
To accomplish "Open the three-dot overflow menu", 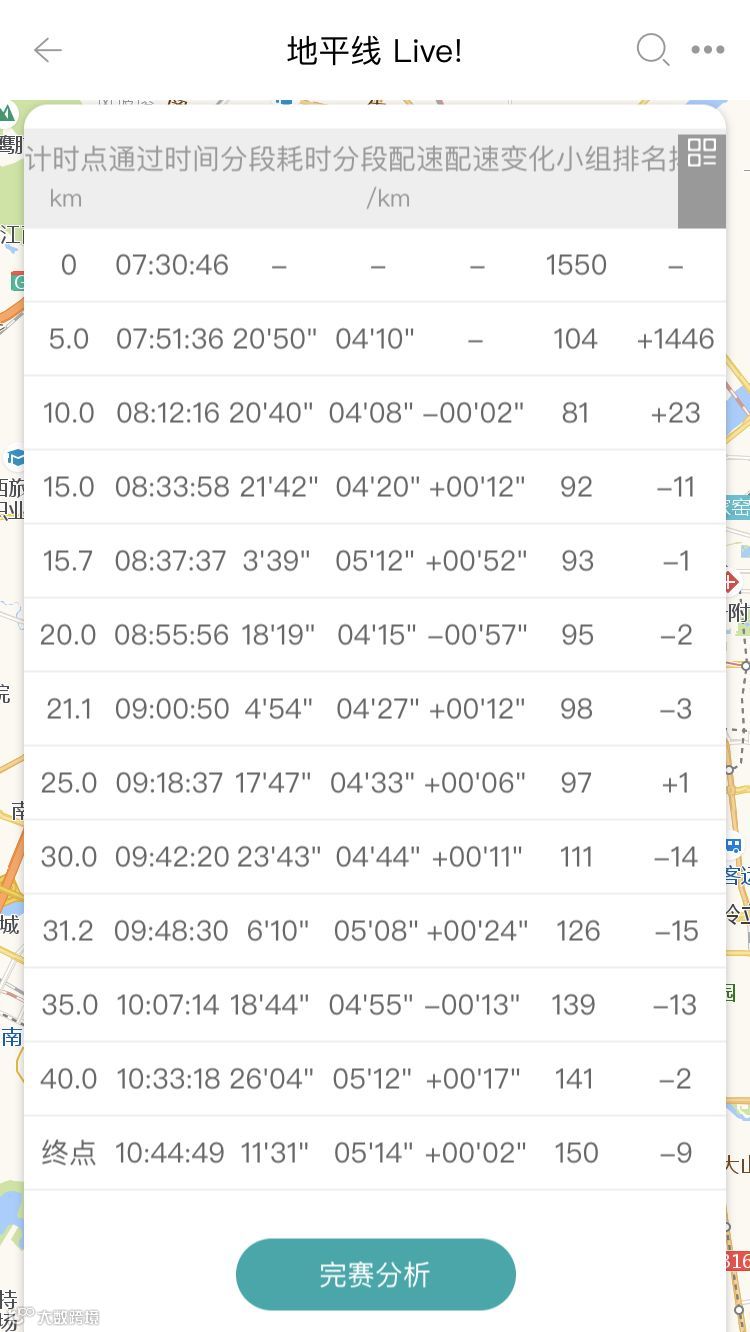I will click(708, 50).
